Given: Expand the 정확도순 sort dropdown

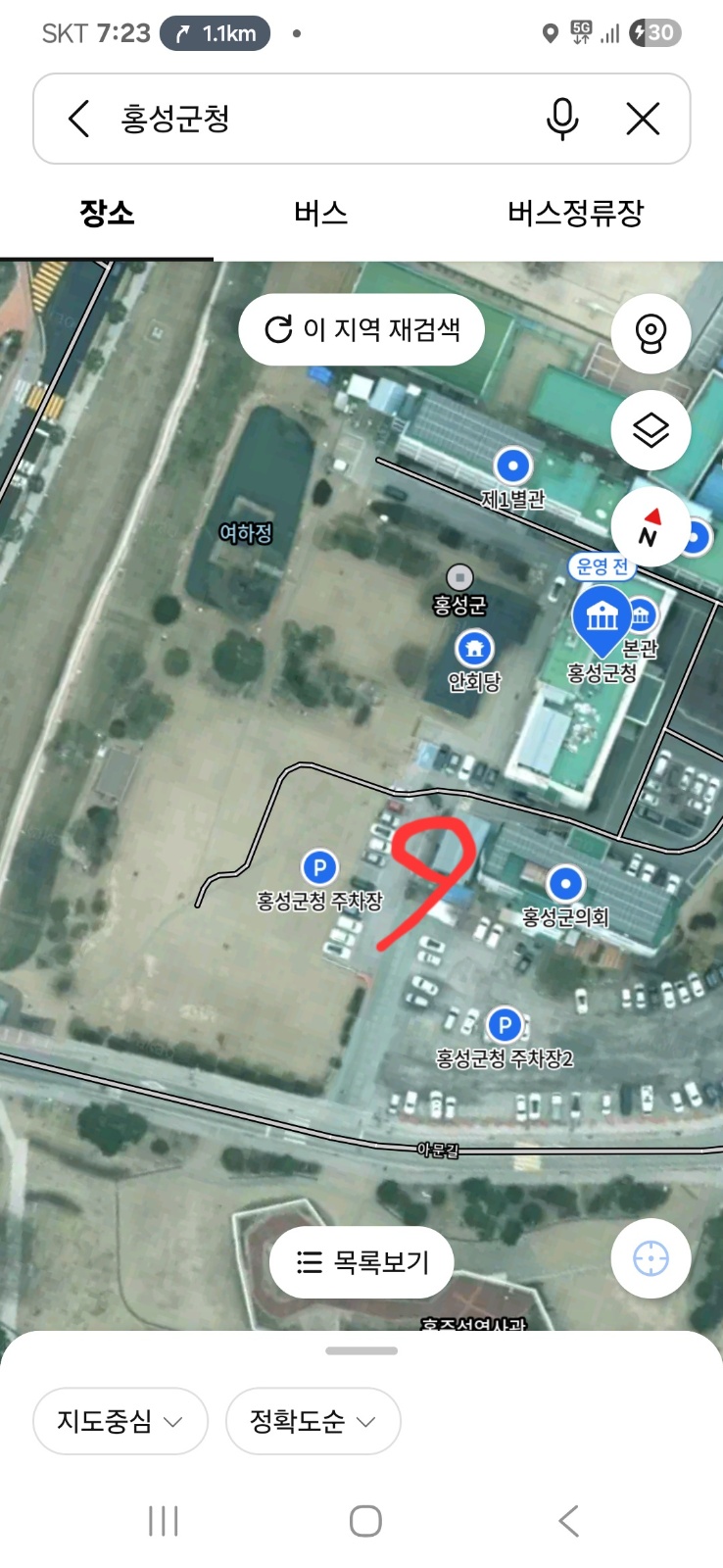Looking at the screenshot, I should point(313,1421).
